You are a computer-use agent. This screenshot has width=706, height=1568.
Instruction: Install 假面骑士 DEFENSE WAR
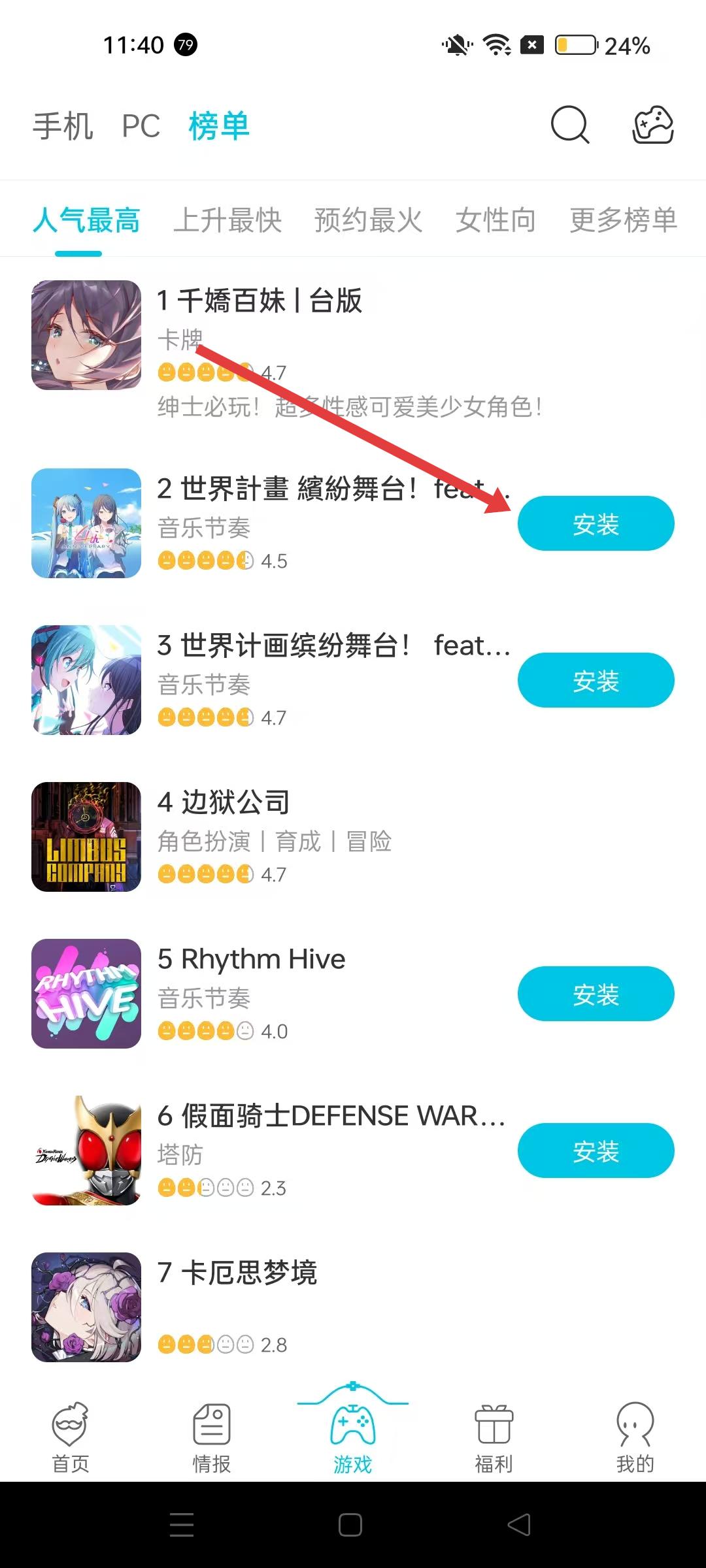tap(596, 1151)
